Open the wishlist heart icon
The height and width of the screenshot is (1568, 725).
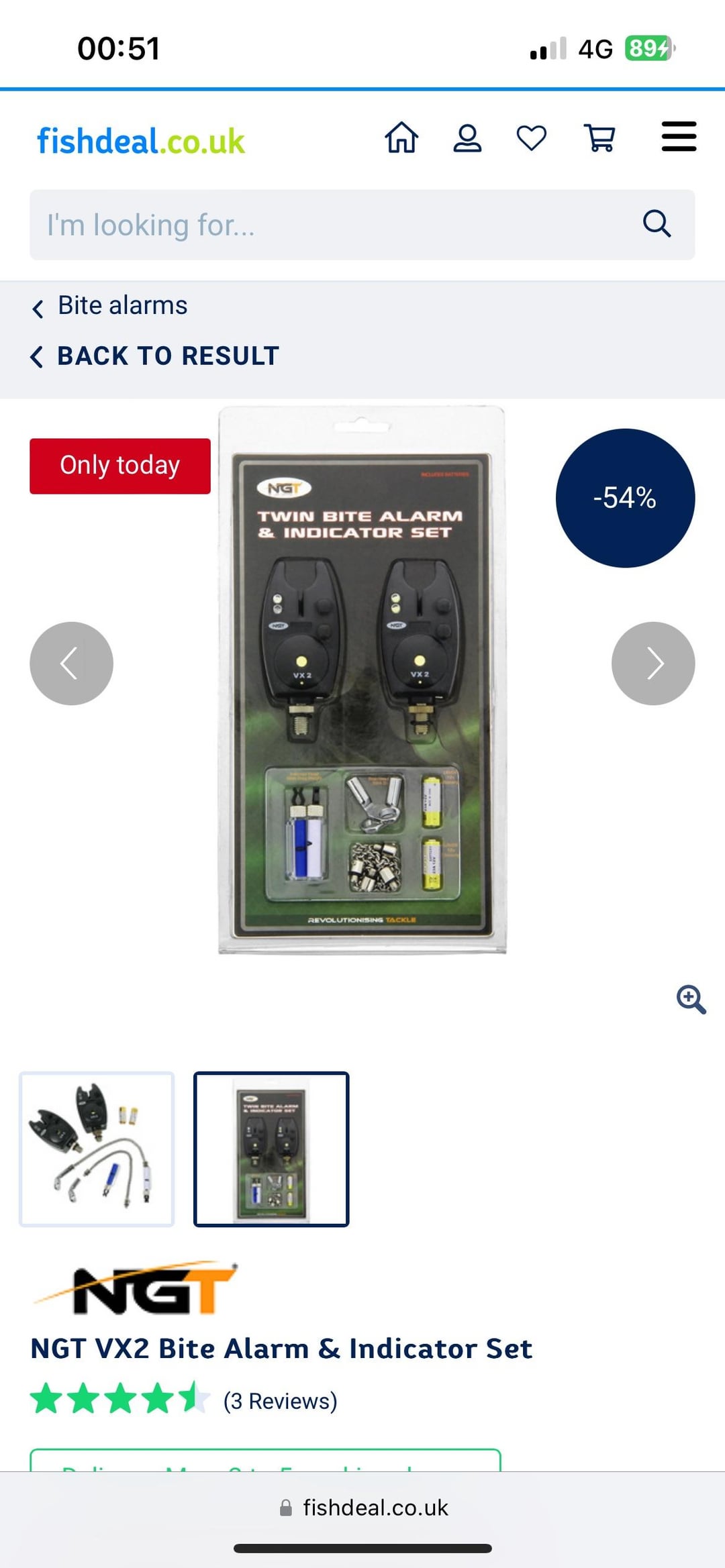(531, 138)
